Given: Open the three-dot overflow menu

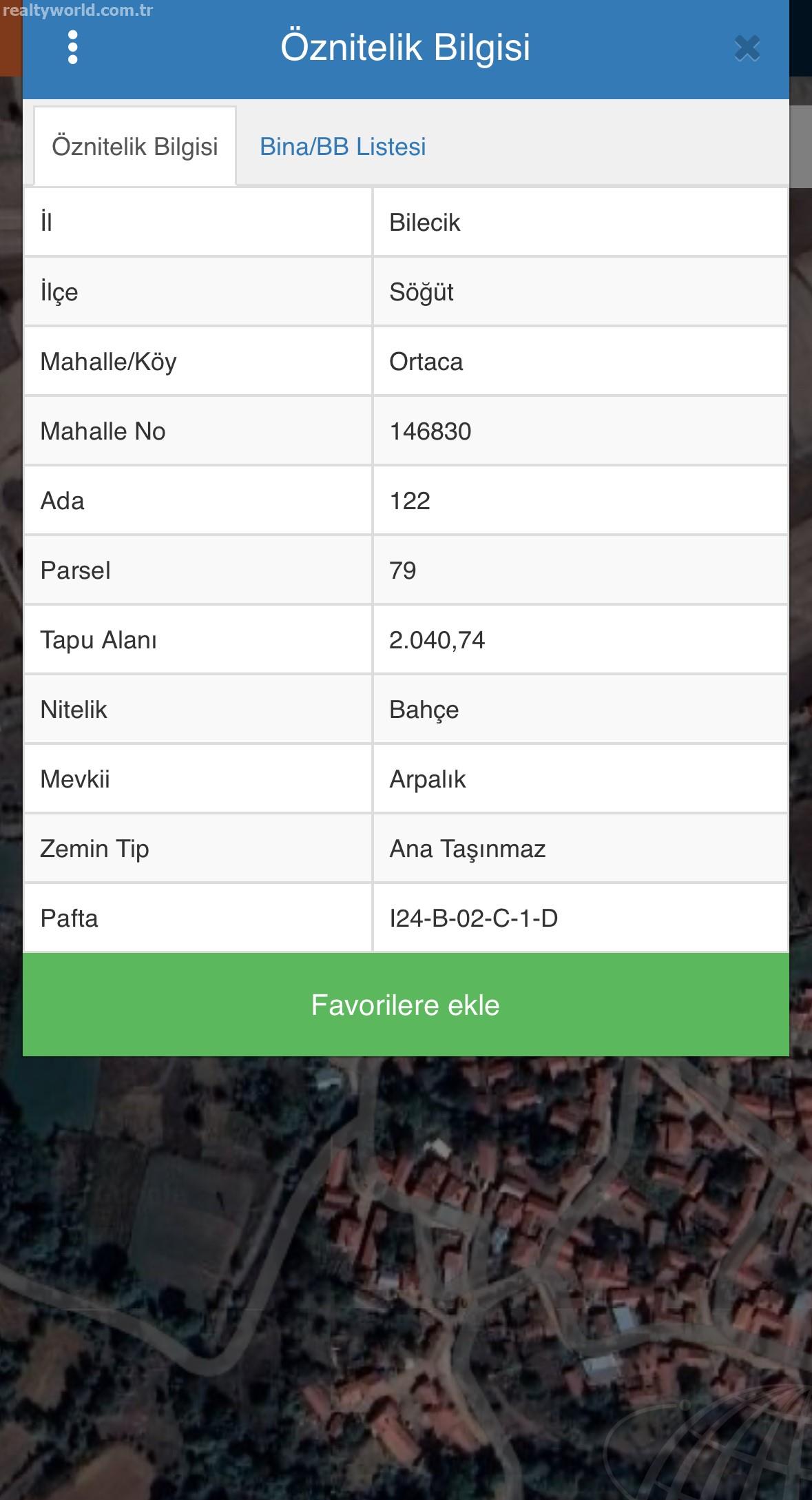Looking at the screenshot, I should coord(73,48).
